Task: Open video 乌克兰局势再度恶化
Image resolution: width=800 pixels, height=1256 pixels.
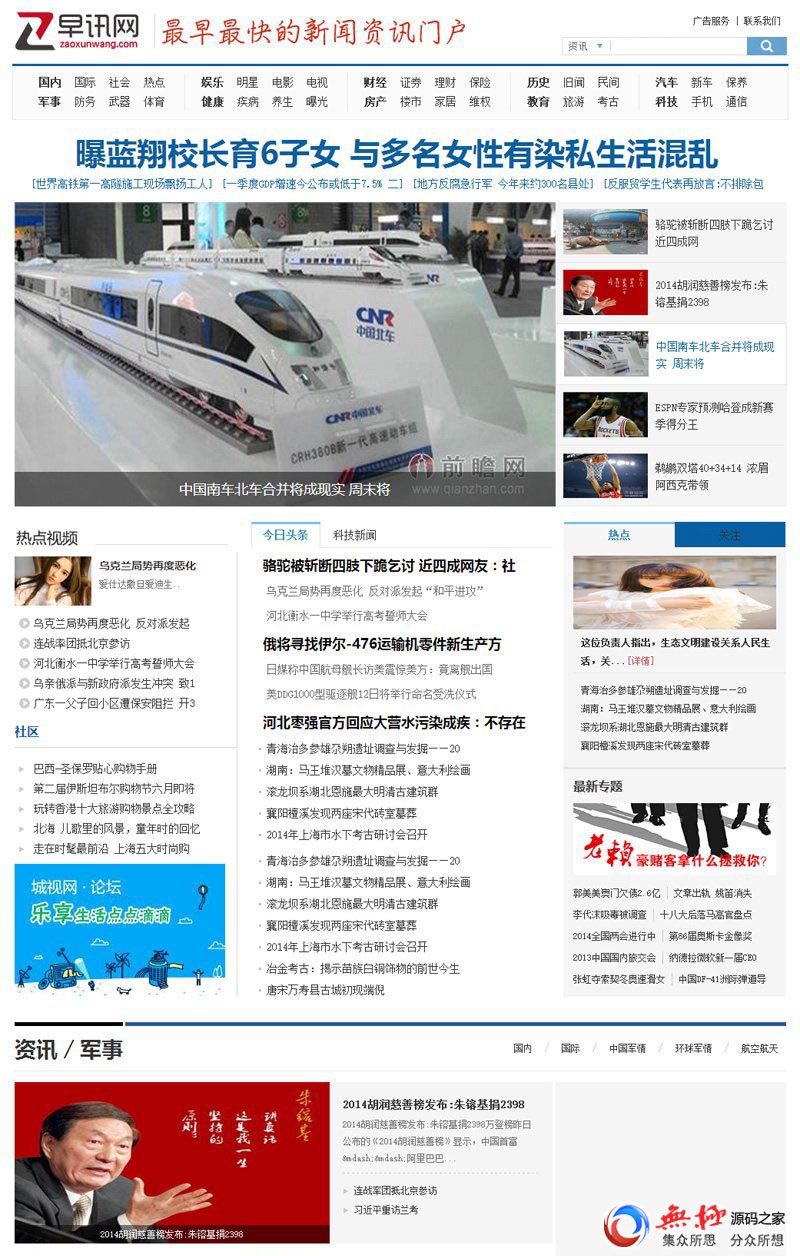Action: pos(147,565)
